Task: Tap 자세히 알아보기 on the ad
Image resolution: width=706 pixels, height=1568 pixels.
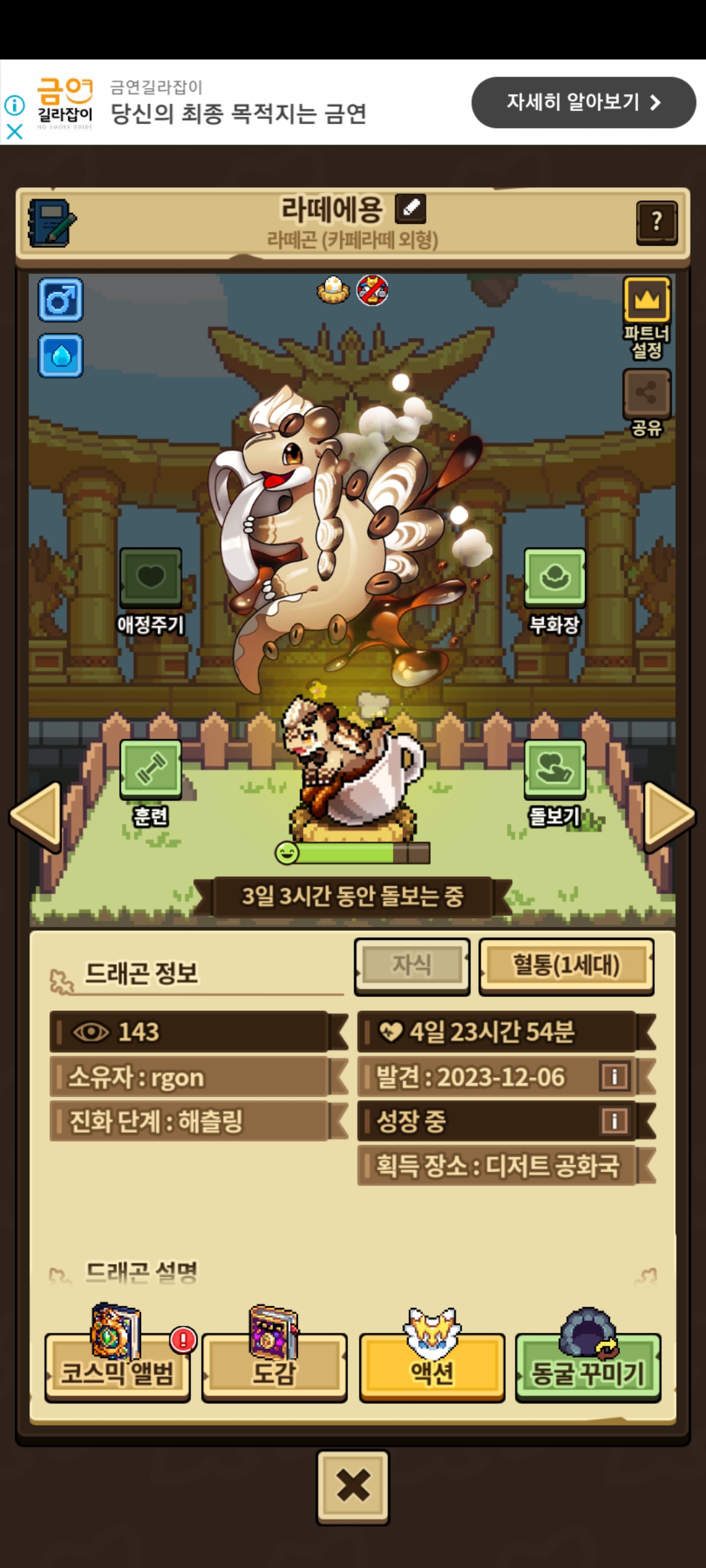Action: [x=583, y=103]
